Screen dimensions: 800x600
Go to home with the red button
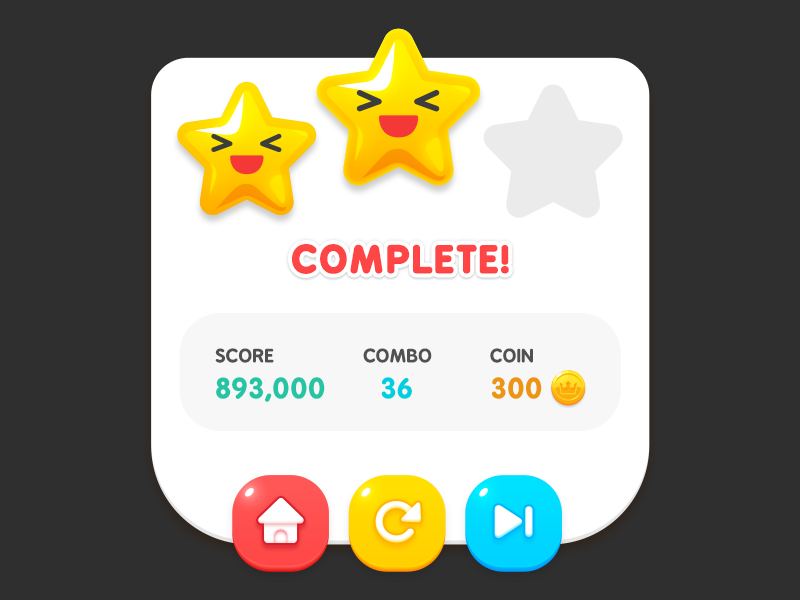coord(280,522)
